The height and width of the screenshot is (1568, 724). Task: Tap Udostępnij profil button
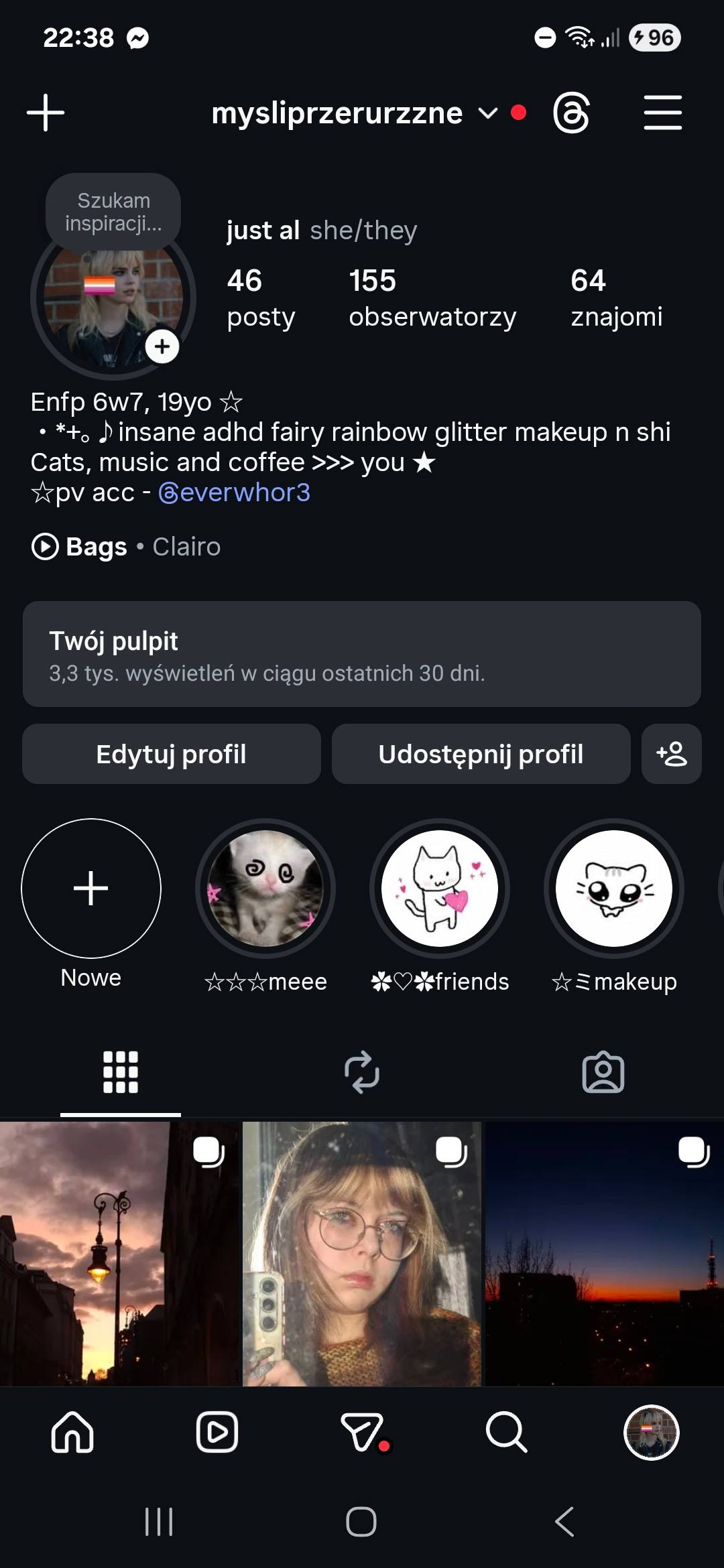[x=481, y=754]
